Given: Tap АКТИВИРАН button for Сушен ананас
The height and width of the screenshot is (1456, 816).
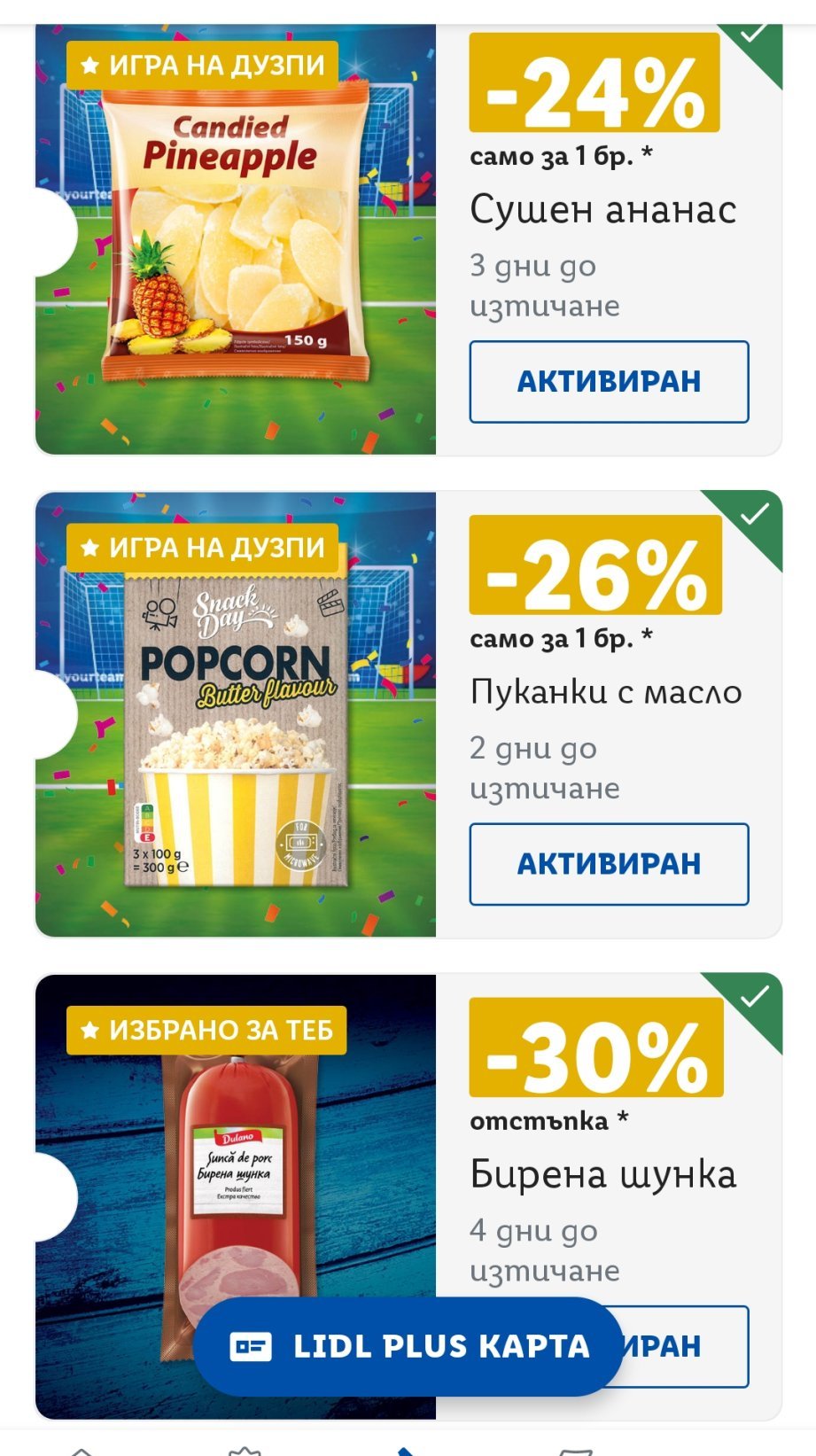Looking at the screenshot, I should pyautogui.click(x=609, y=382).
